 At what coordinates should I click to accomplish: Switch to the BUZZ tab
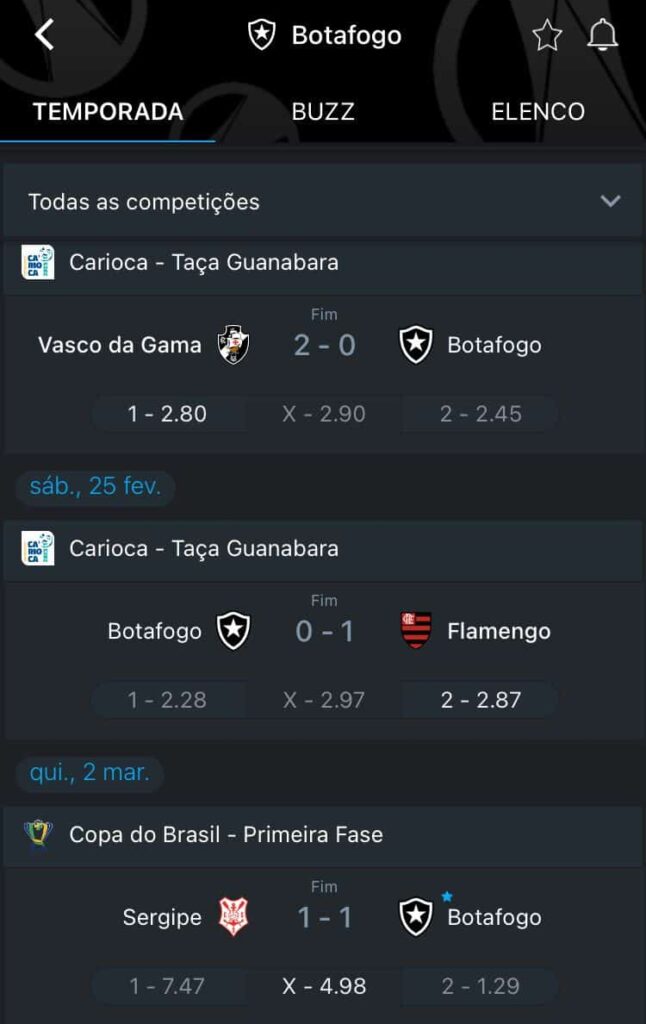[323, 111]
